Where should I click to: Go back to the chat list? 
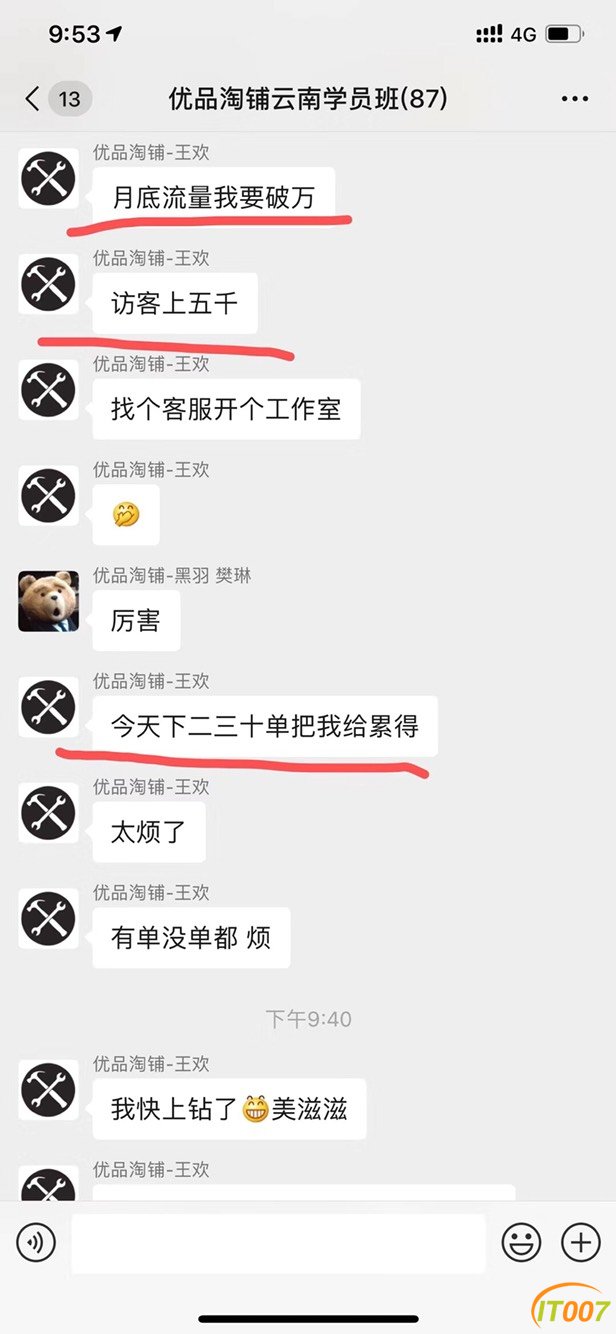pos(56,99)
